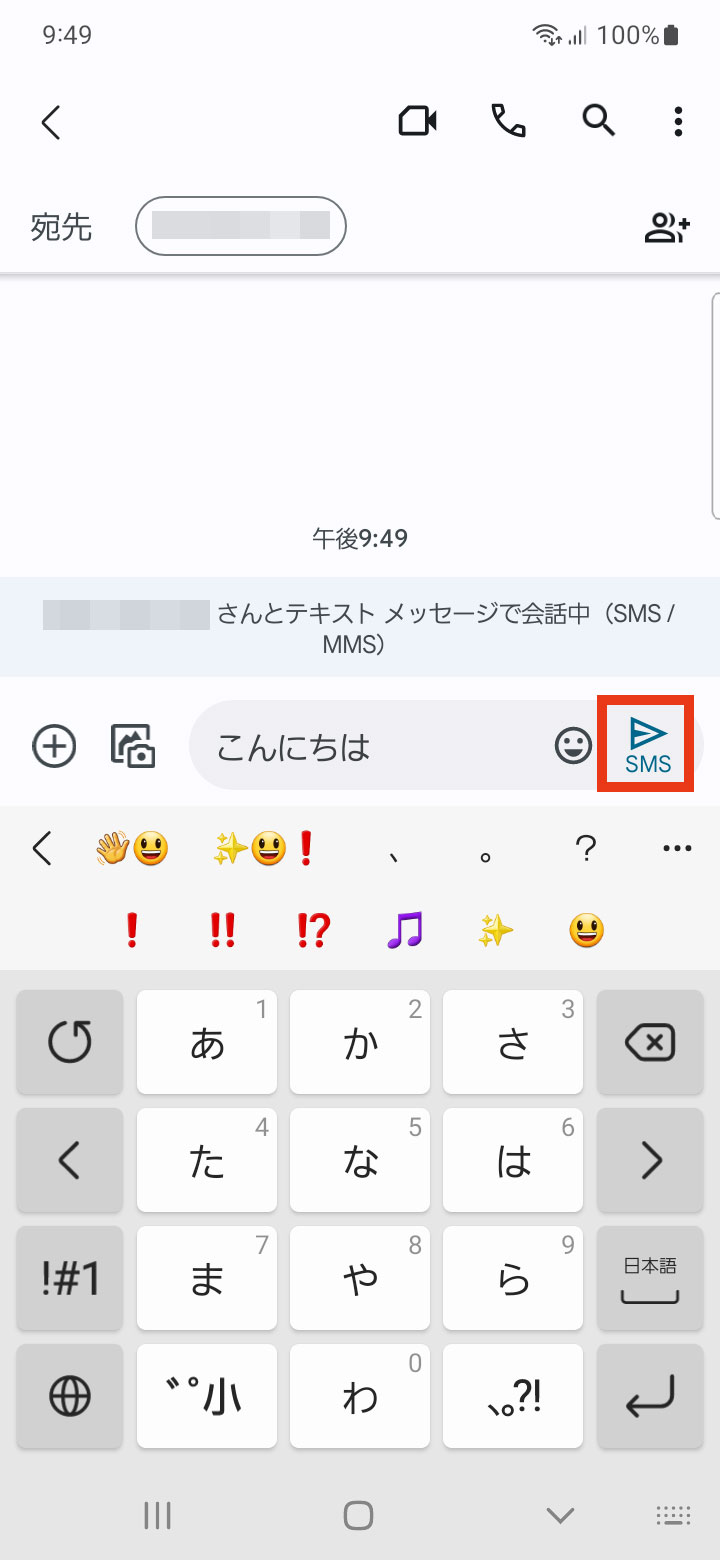720x1560 pixels.
Task: Start a voice call
Action: pos(508,122)
